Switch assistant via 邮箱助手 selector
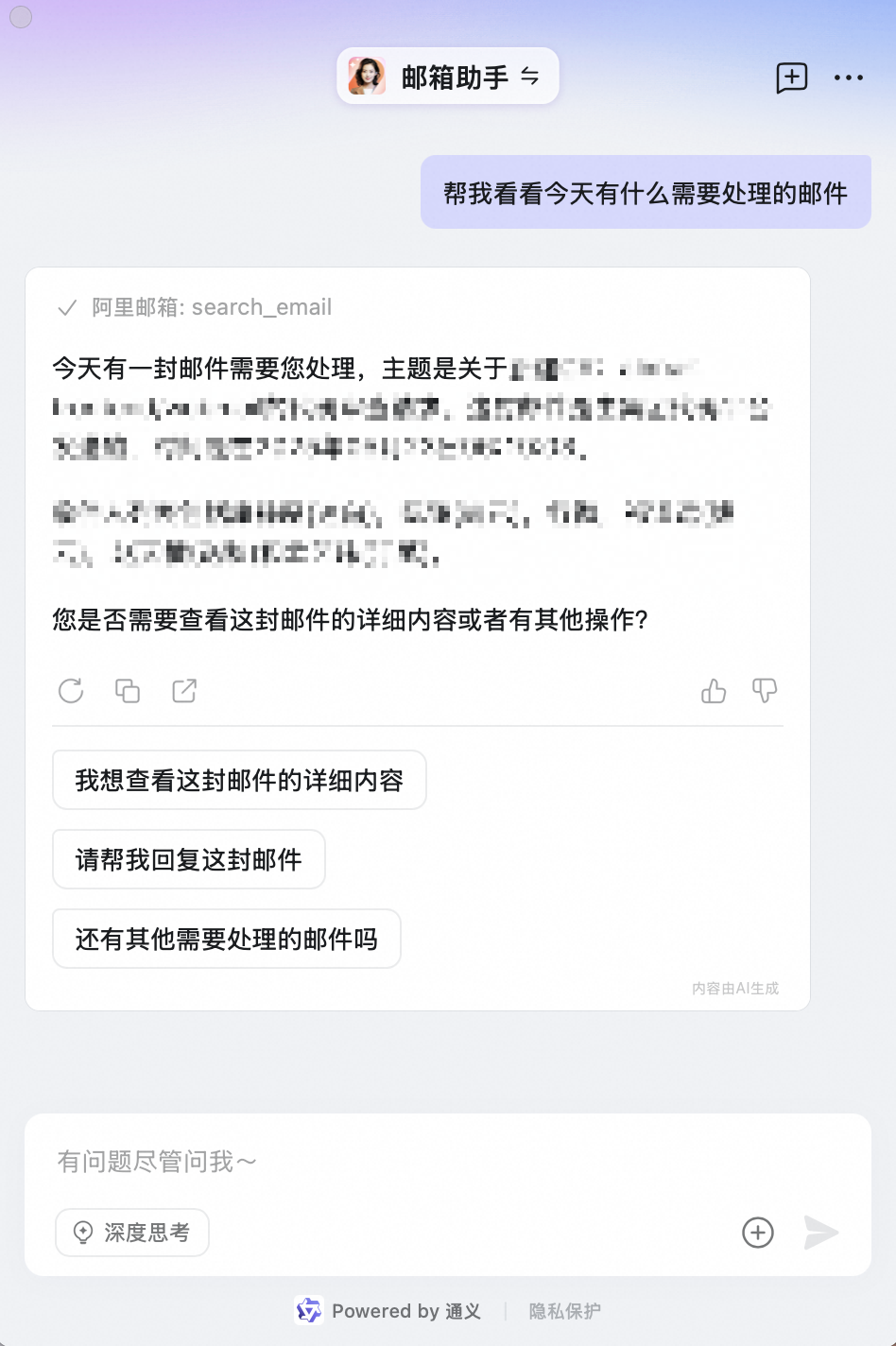 pos(448,77)
